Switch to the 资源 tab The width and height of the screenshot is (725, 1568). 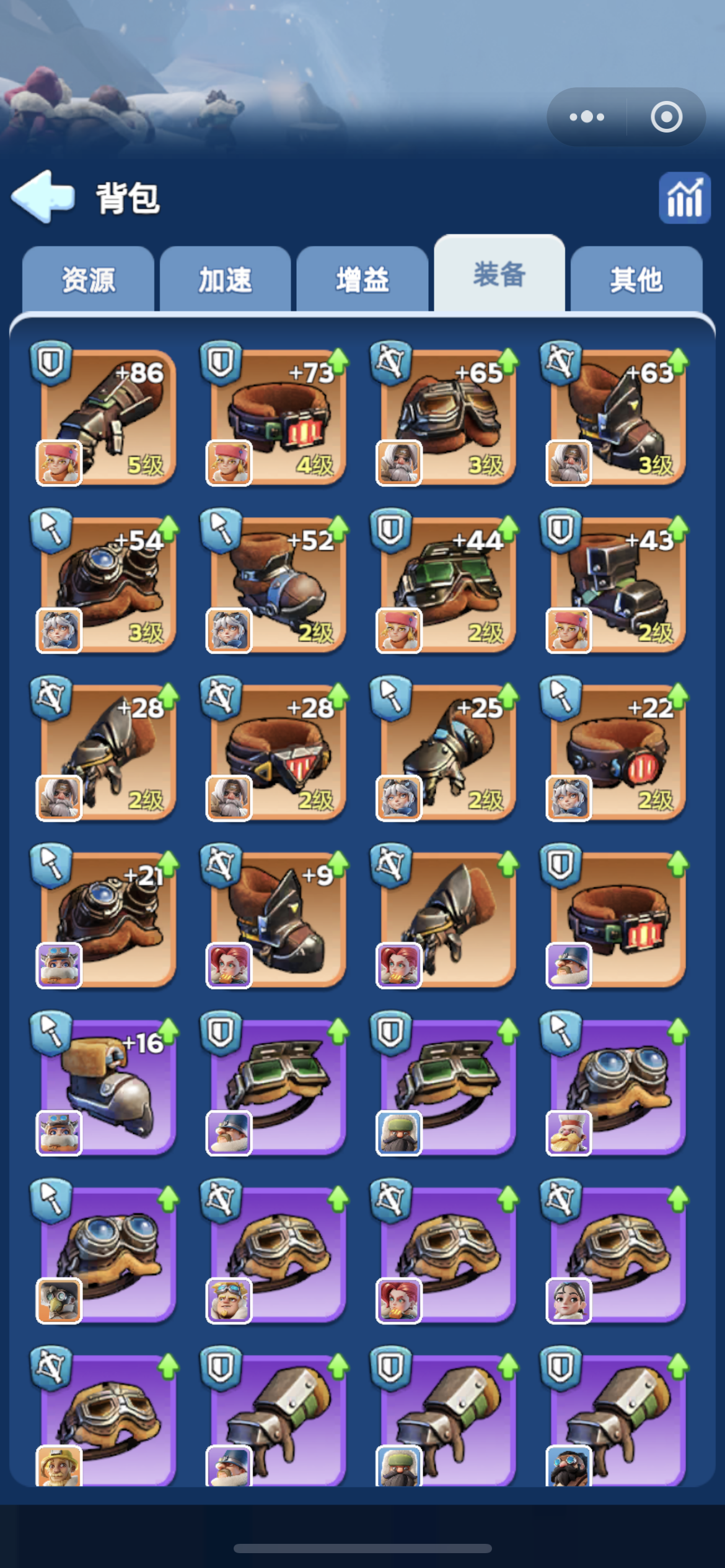(x=88, y=279)
